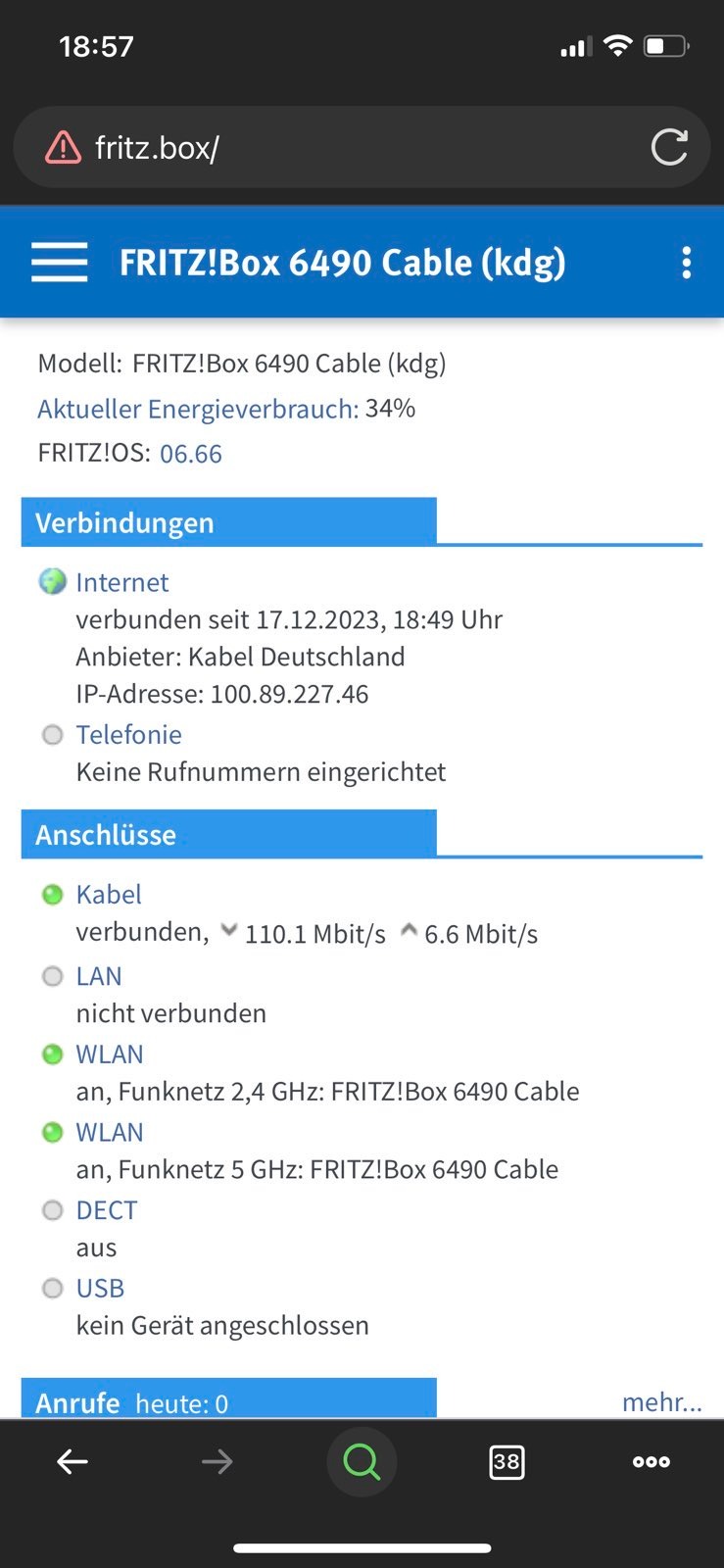724x1568 pixels.
Task: Tap mehr... next to Anrufe
Action: click(x=661, y=1402)
